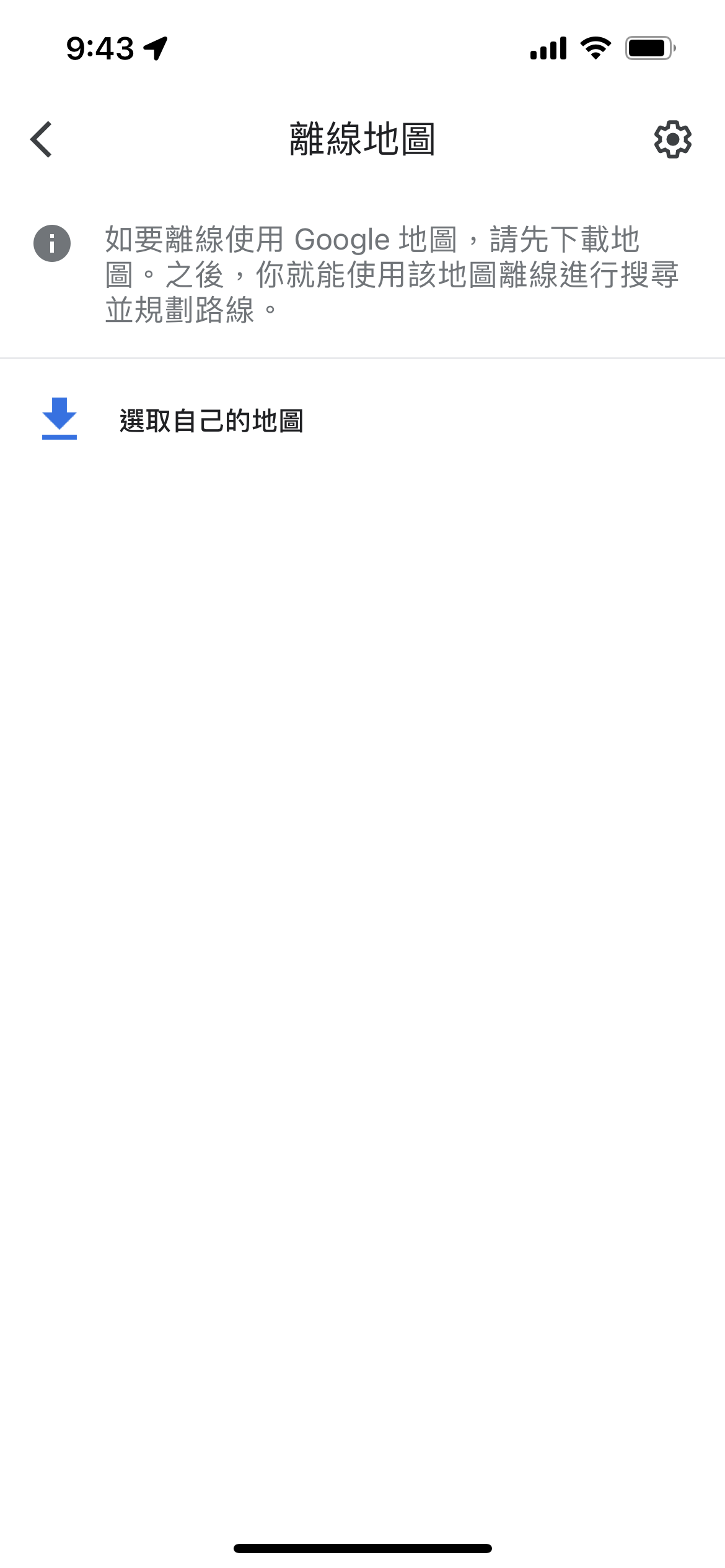Image resolution: width=725 pixels, height=1568 pixels.
Task: Go back from the 離線地圖 screen
Action: pyautogui.click(x=42, y=139)
